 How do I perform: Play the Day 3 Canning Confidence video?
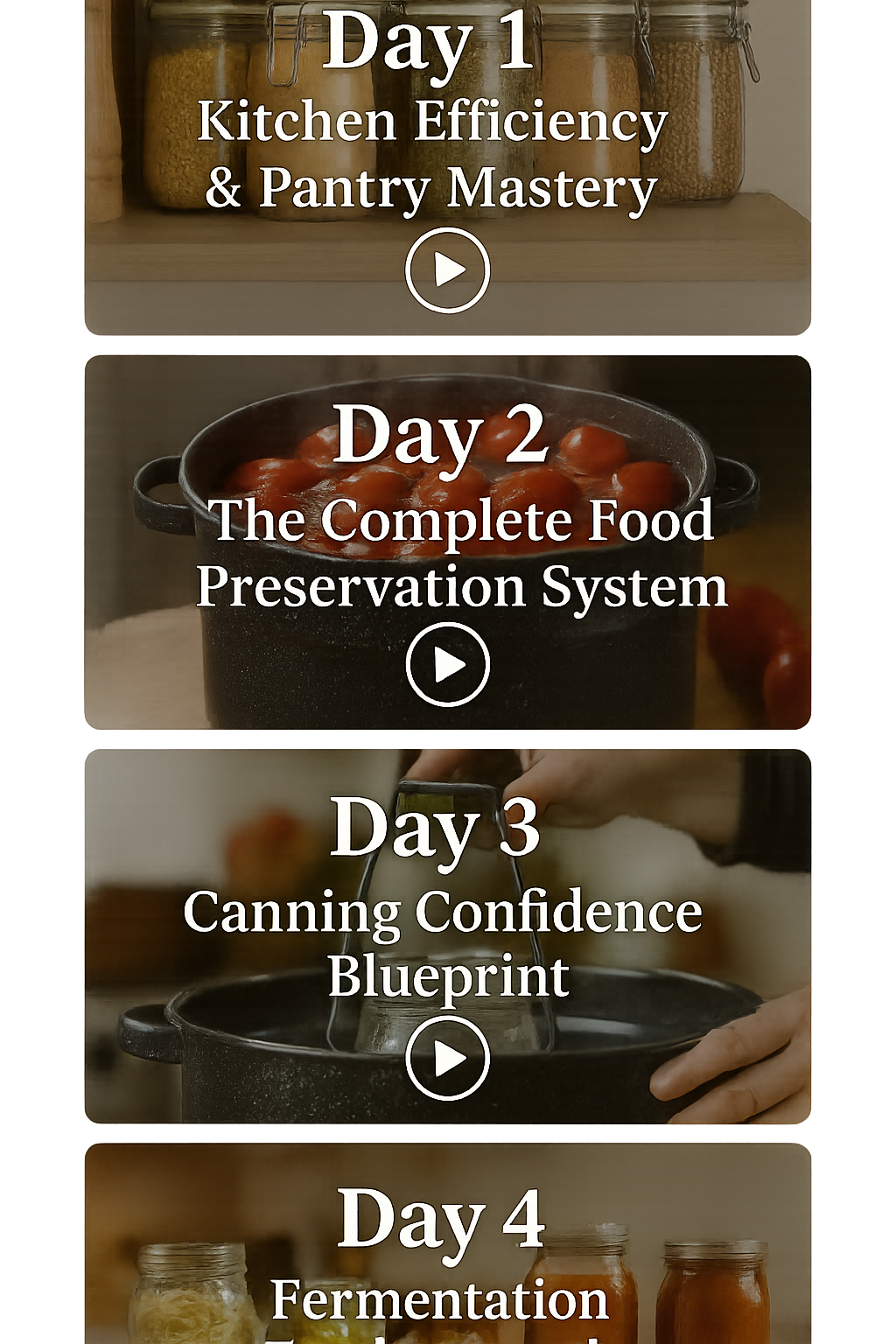pos(447,1059)
